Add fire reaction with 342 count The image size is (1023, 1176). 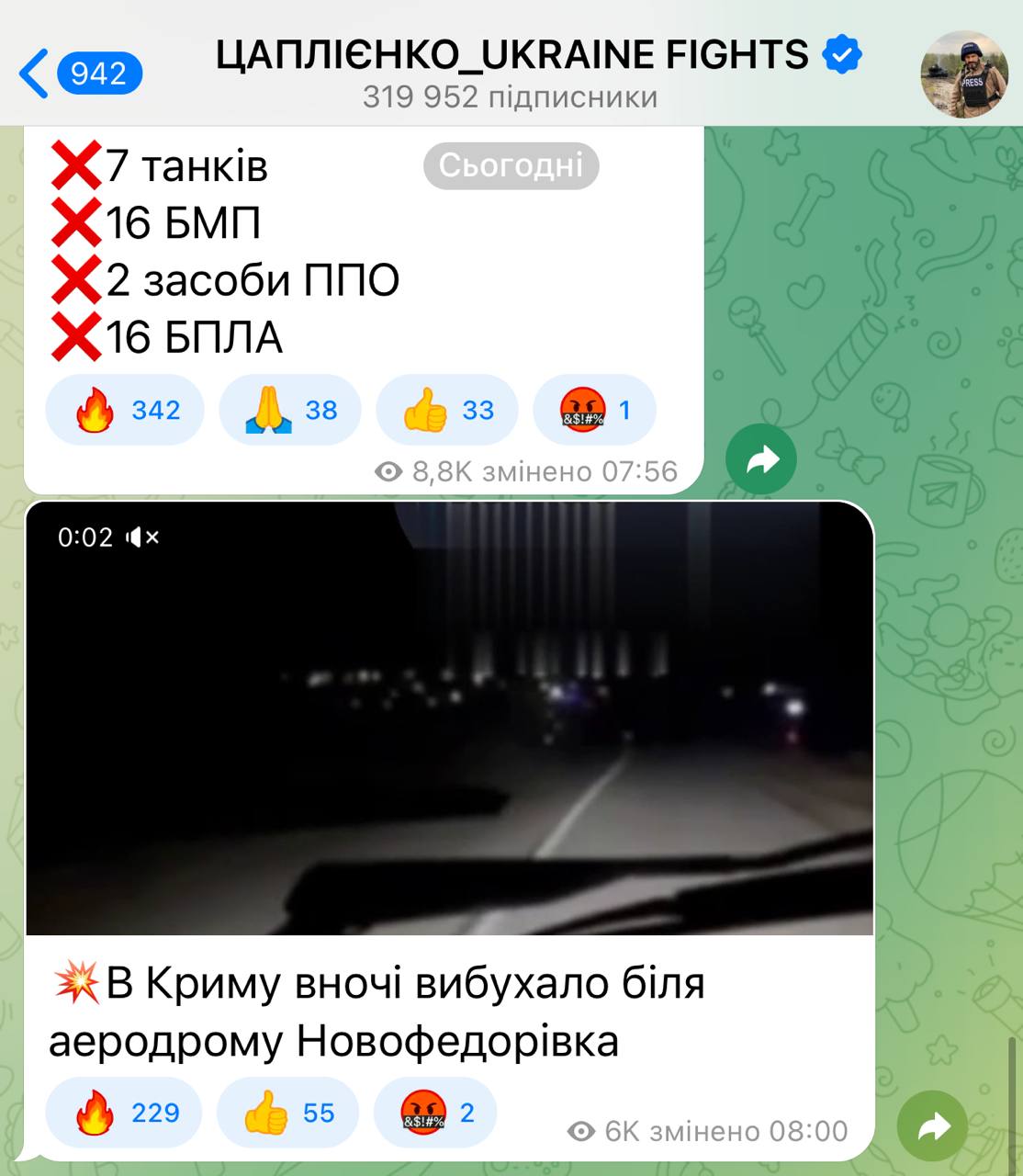[125, 410]
